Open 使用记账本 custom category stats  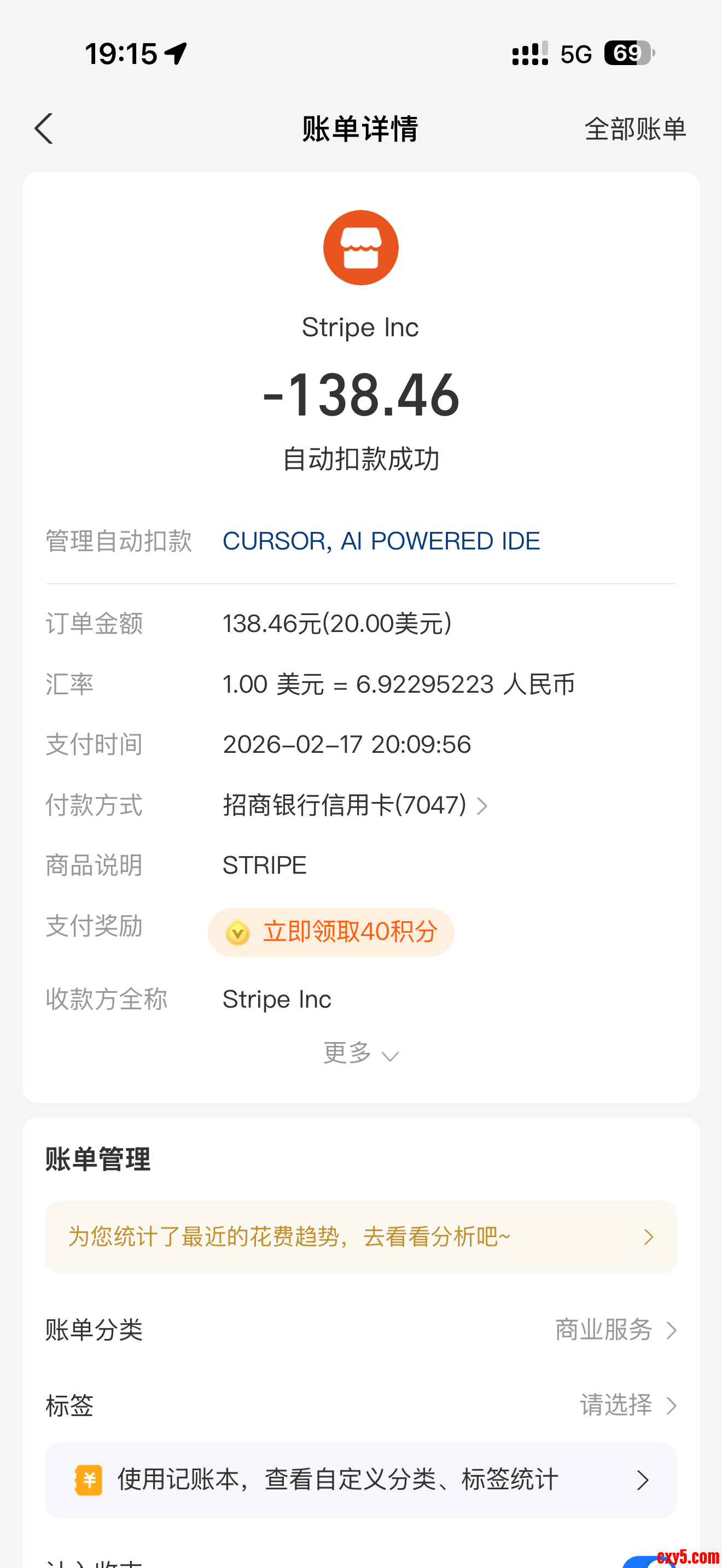click(x=360, y=1480)
